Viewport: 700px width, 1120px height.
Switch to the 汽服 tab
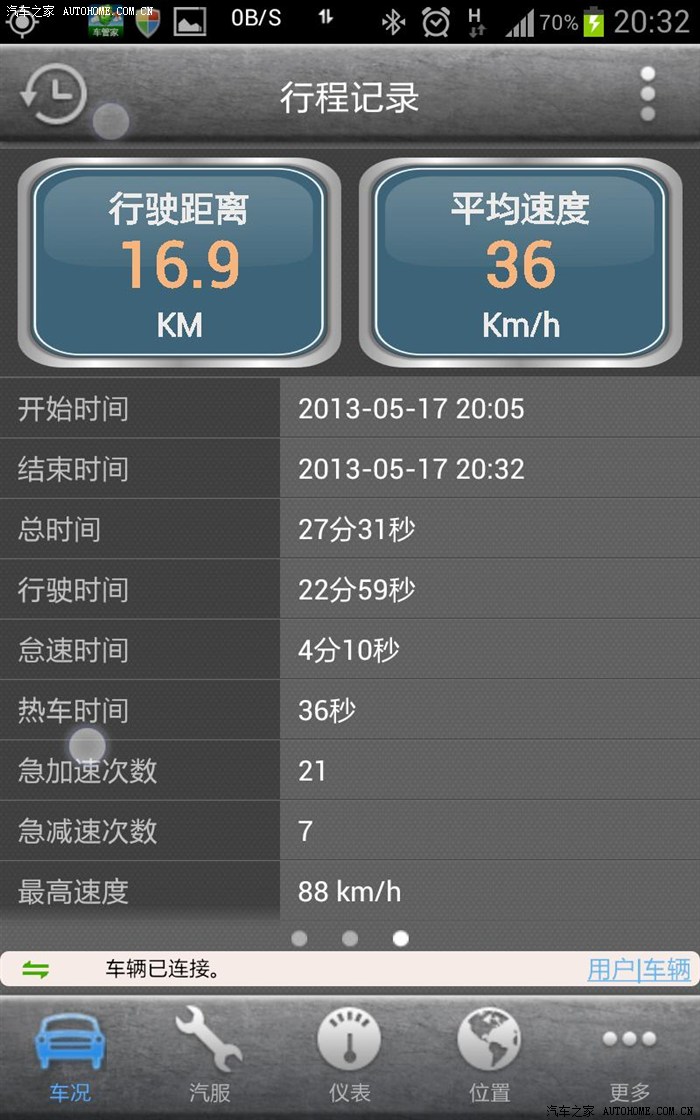pos(209,1055)
